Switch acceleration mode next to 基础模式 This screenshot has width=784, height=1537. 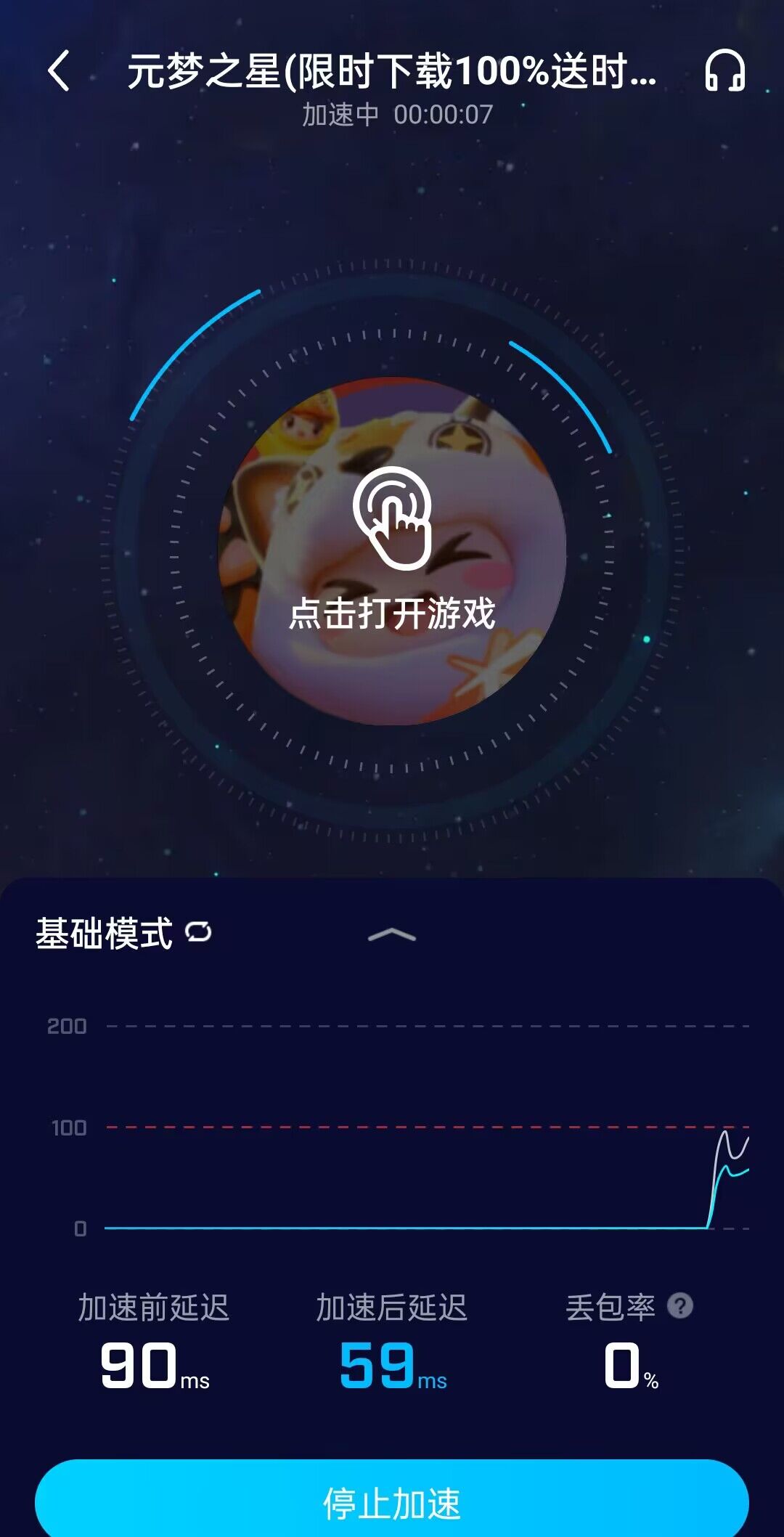click(198, 931)
